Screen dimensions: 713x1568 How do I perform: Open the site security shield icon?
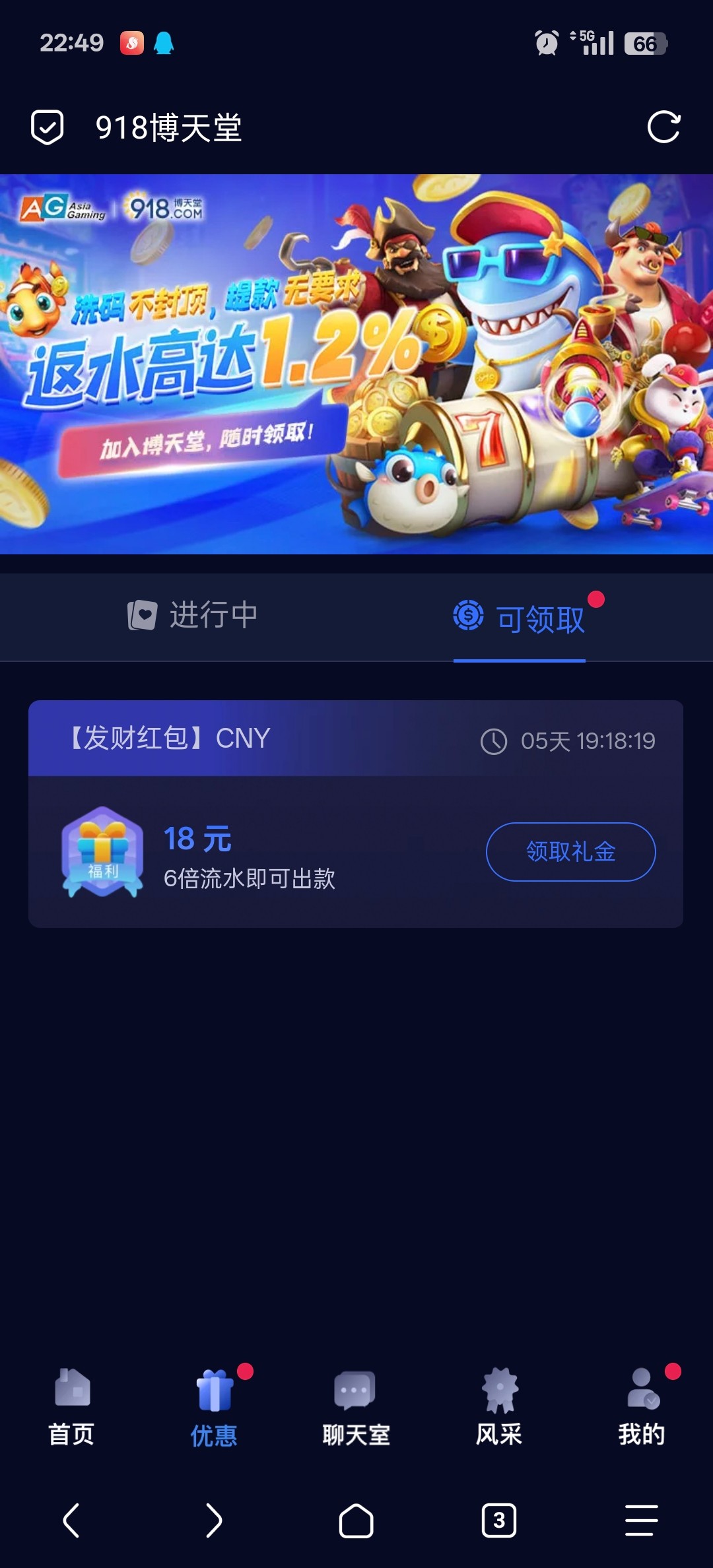coord(48,127)
